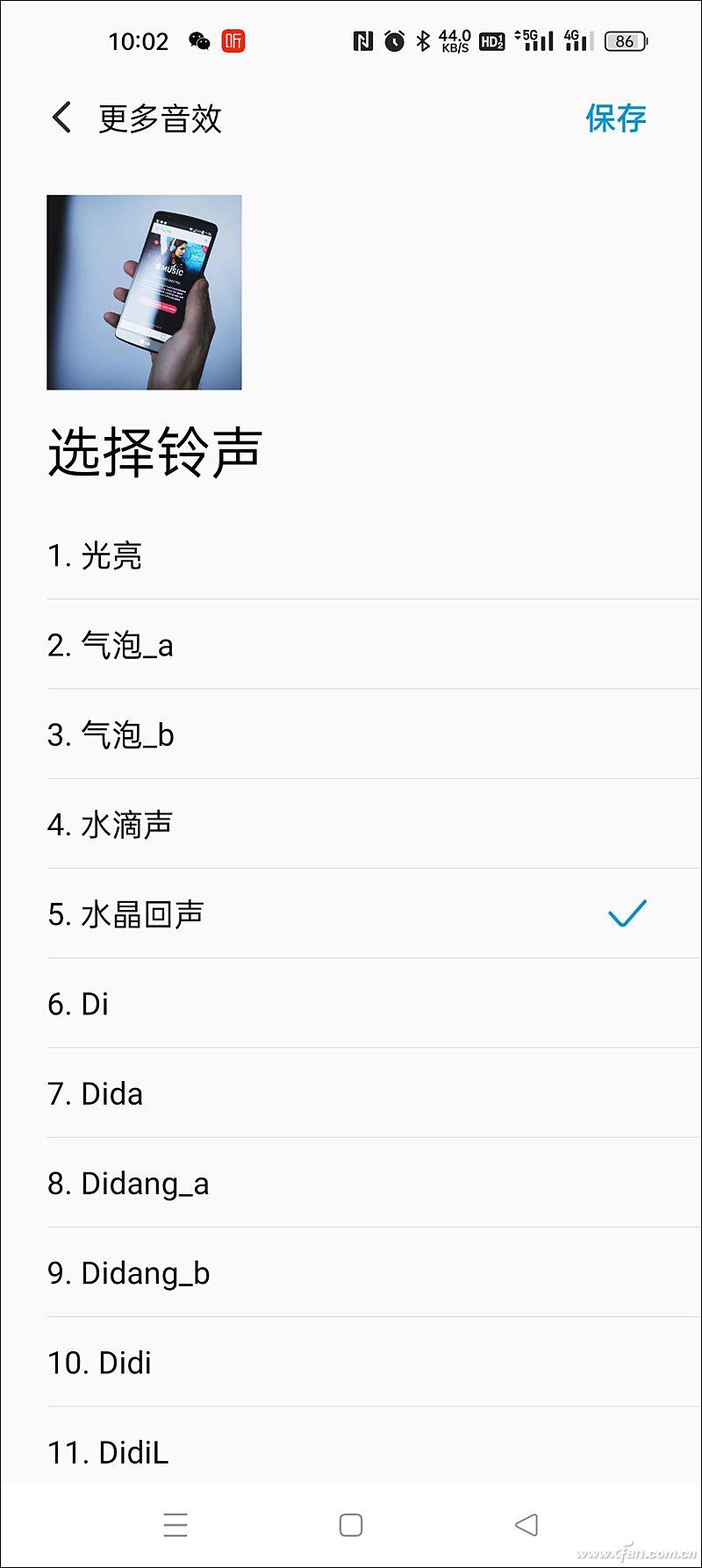702x1568 pixels.
Task: Tap the red 听 notification icon
Action: (x=234, y=40)
